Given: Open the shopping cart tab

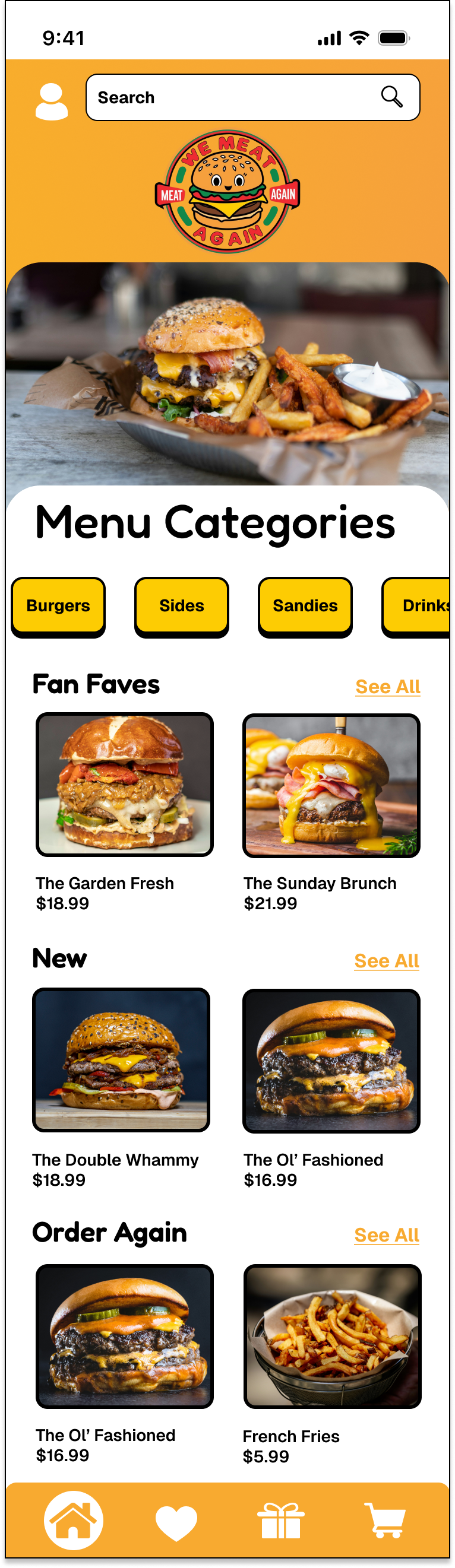Looking at the screenshot, I should pos(385,1521).
